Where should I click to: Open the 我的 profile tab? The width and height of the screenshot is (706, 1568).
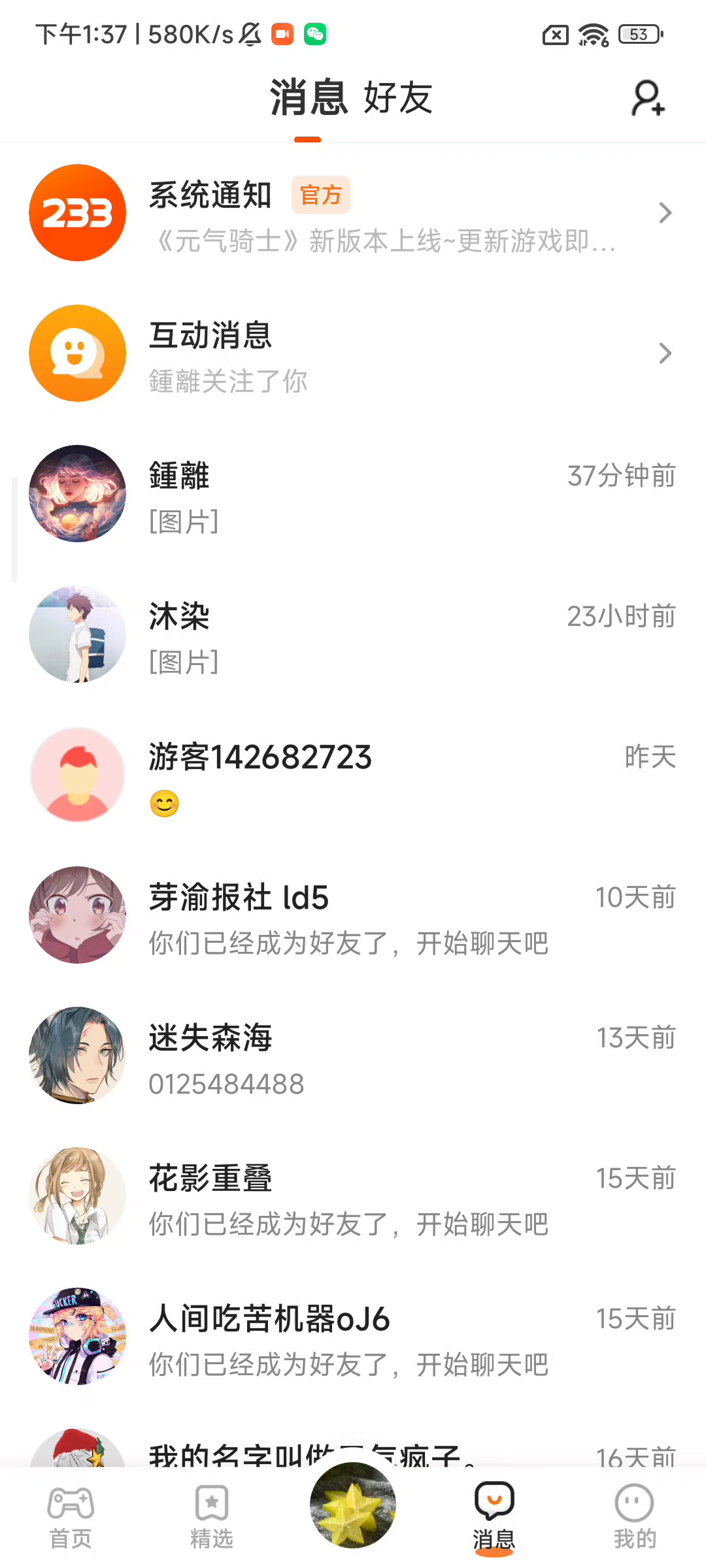(x=634, y=1517)
